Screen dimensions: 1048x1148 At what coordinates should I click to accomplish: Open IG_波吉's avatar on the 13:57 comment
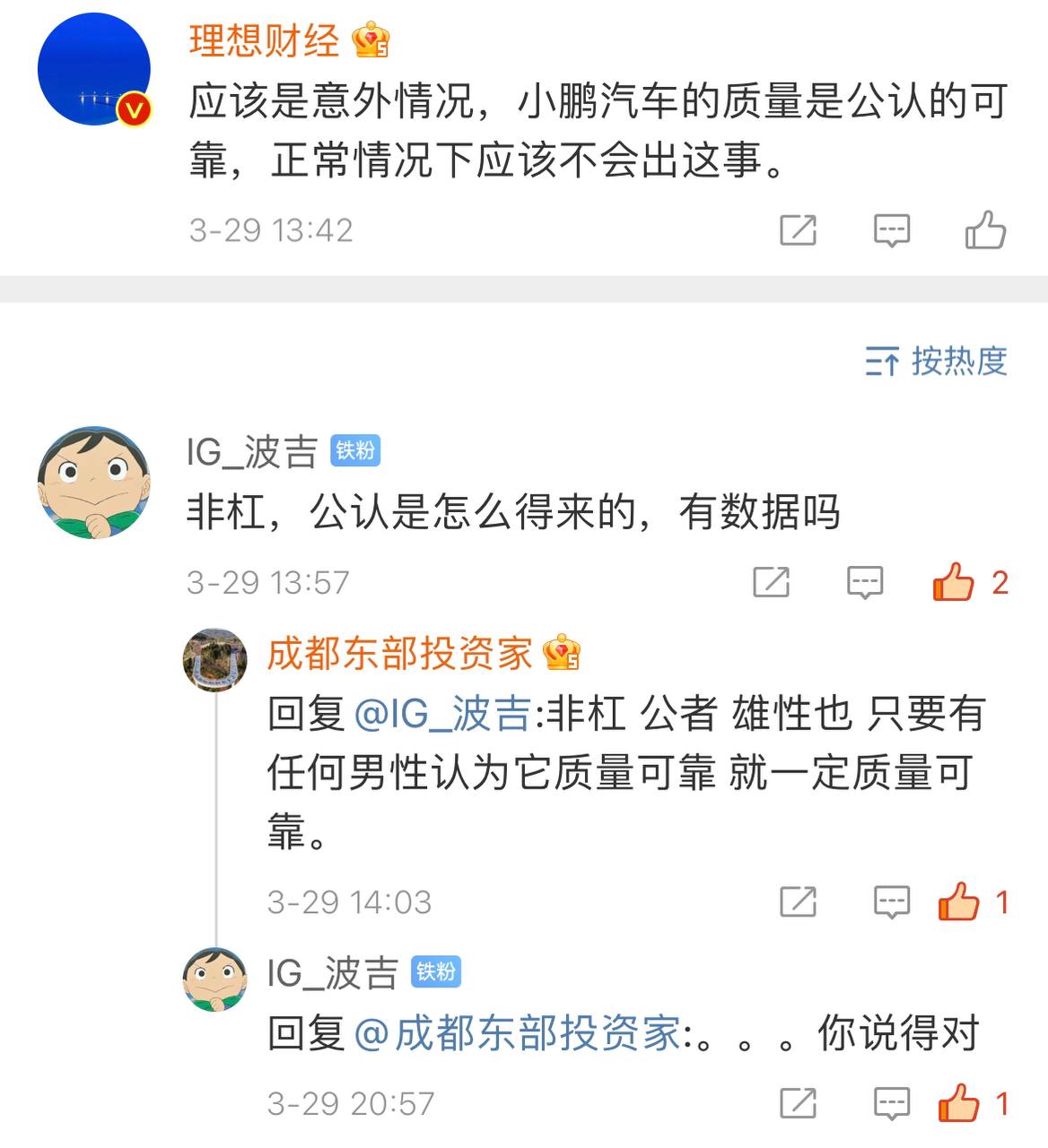[94, 483]
